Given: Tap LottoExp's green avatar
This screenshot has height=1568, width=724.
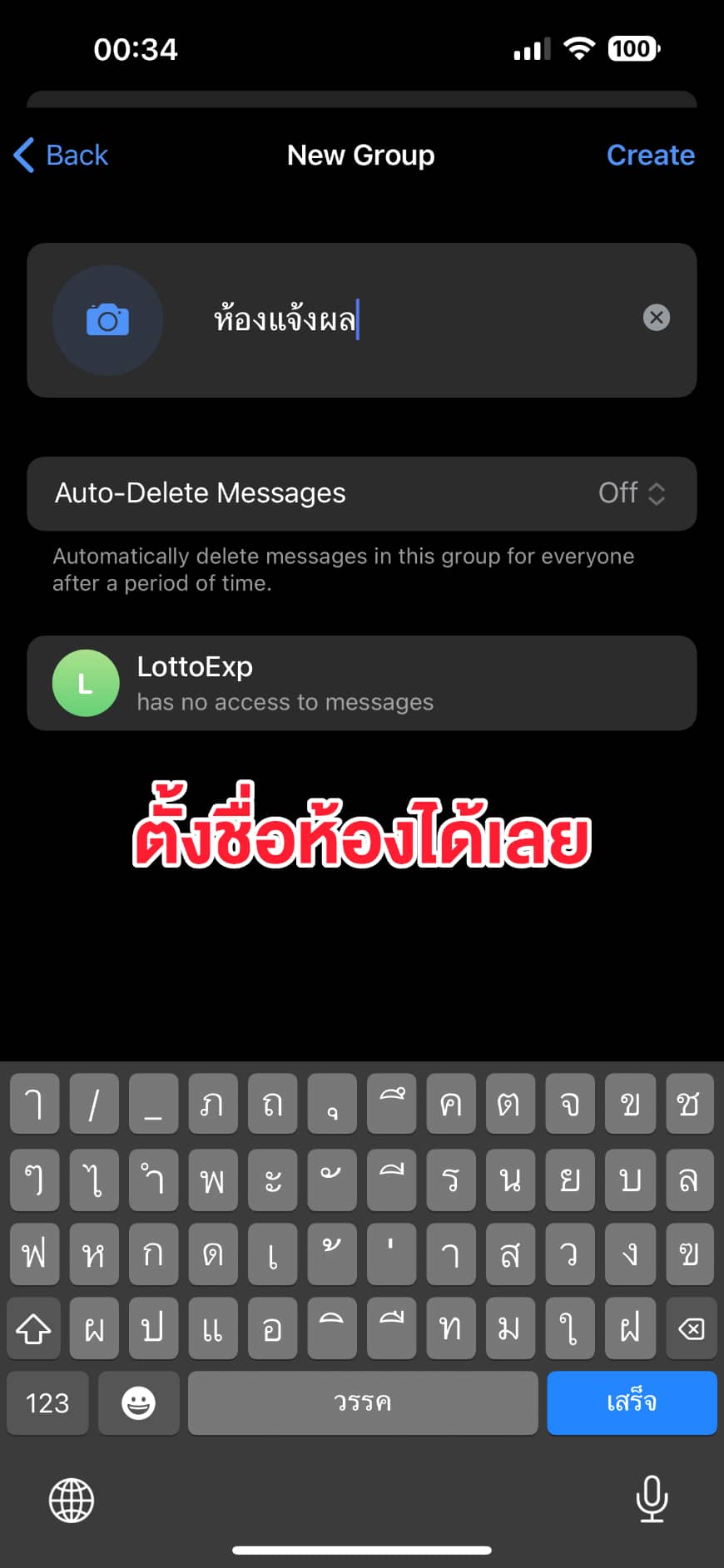Looking at the screenshot, I should click(86, 683).
